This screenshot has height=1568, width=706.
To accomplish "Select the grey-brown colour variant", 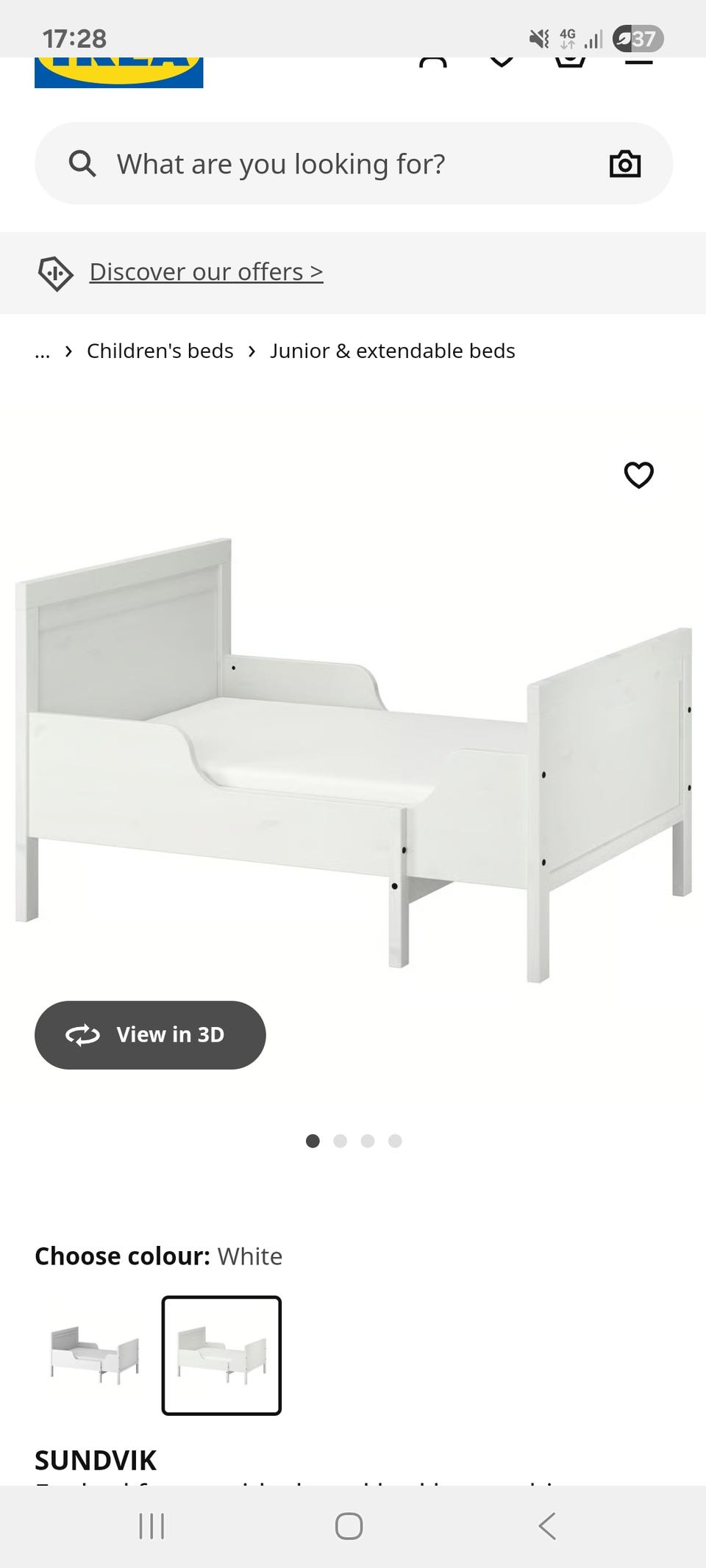I will click(95, 1355).
